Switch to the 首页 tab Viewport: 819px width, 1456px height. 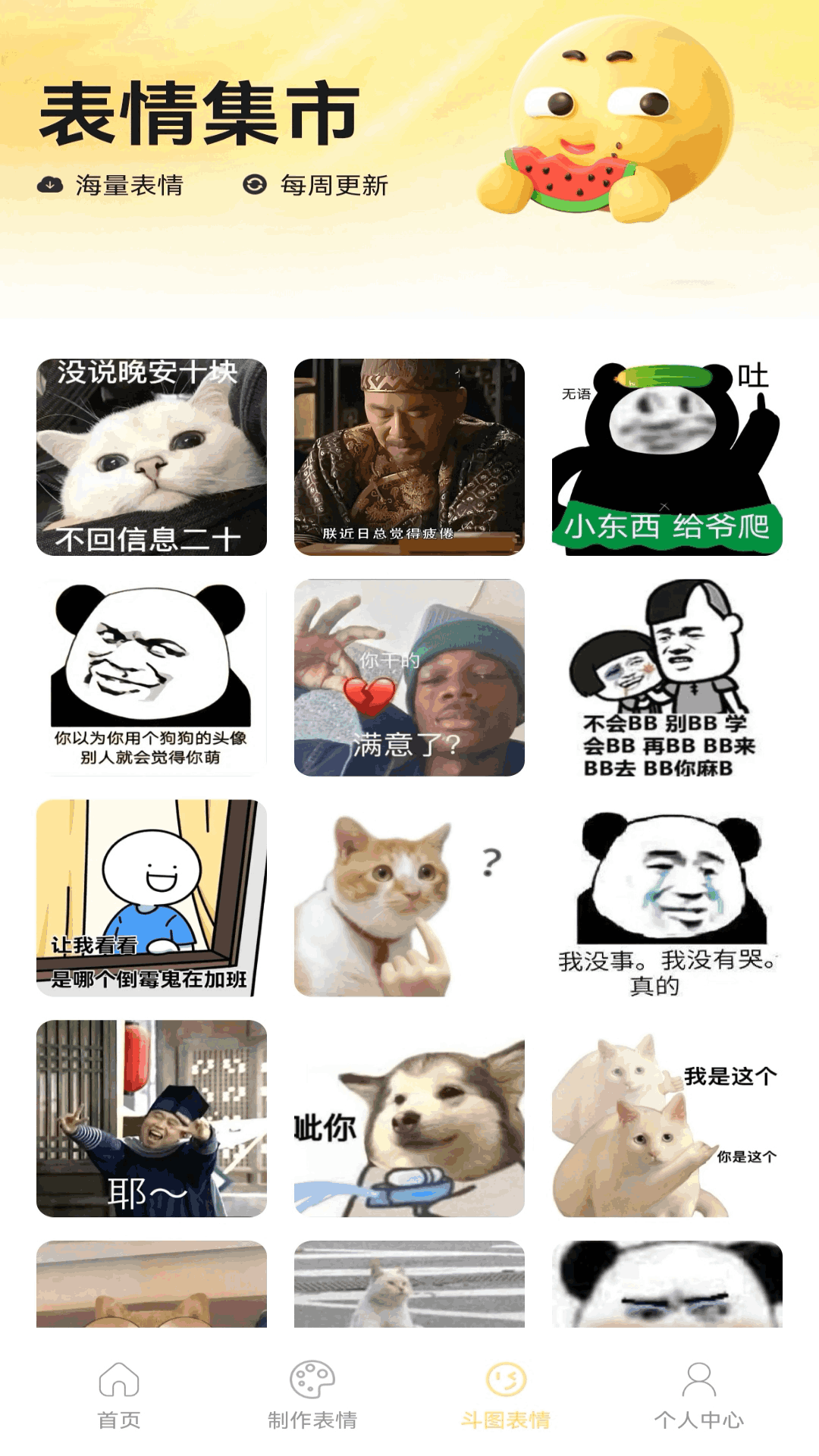[x=119, y=1395]
